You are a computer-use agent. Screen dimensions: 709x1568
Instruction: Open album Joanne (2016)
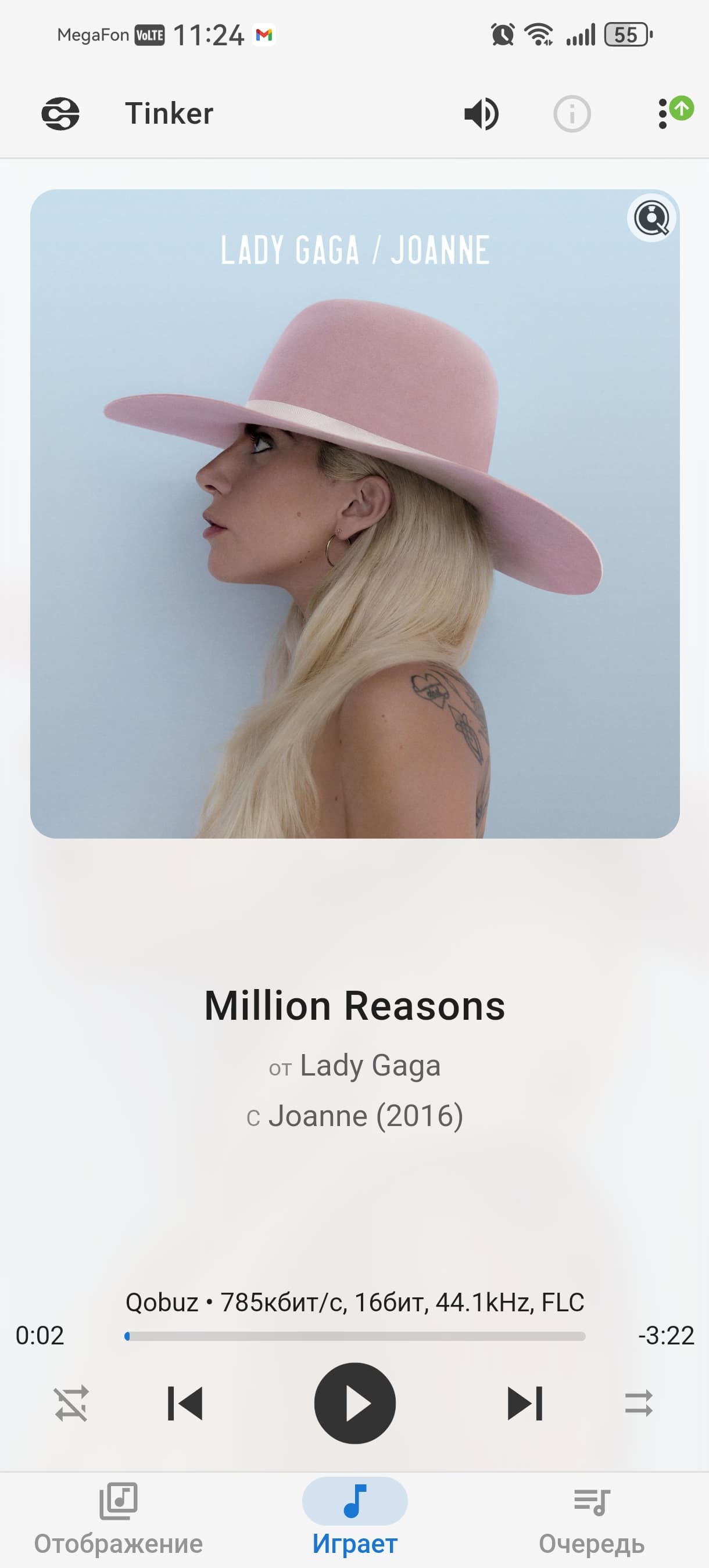click(366, 1116)
